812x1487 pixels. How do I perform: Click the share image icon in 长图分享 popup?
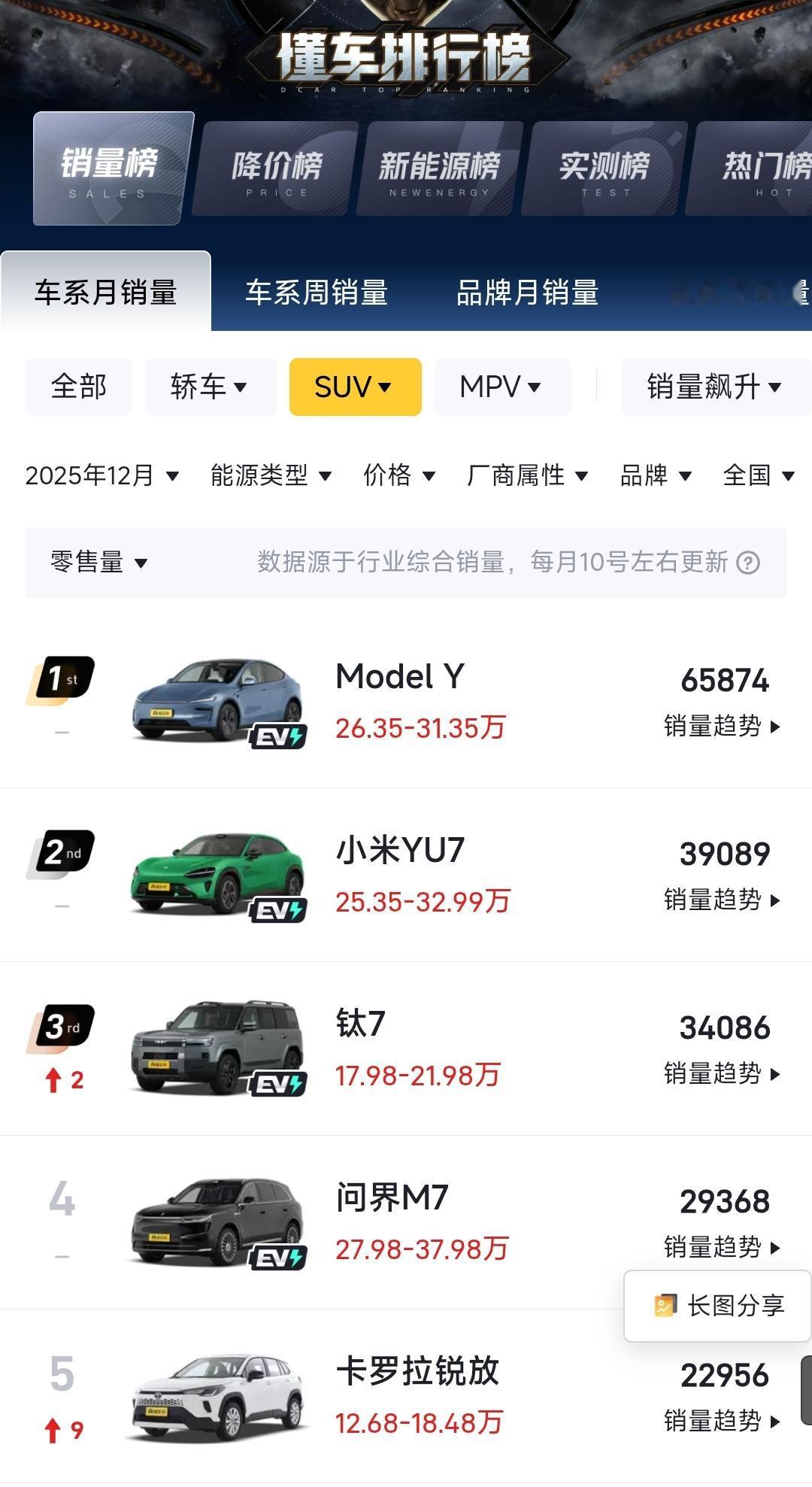[x=664, y=1306]
